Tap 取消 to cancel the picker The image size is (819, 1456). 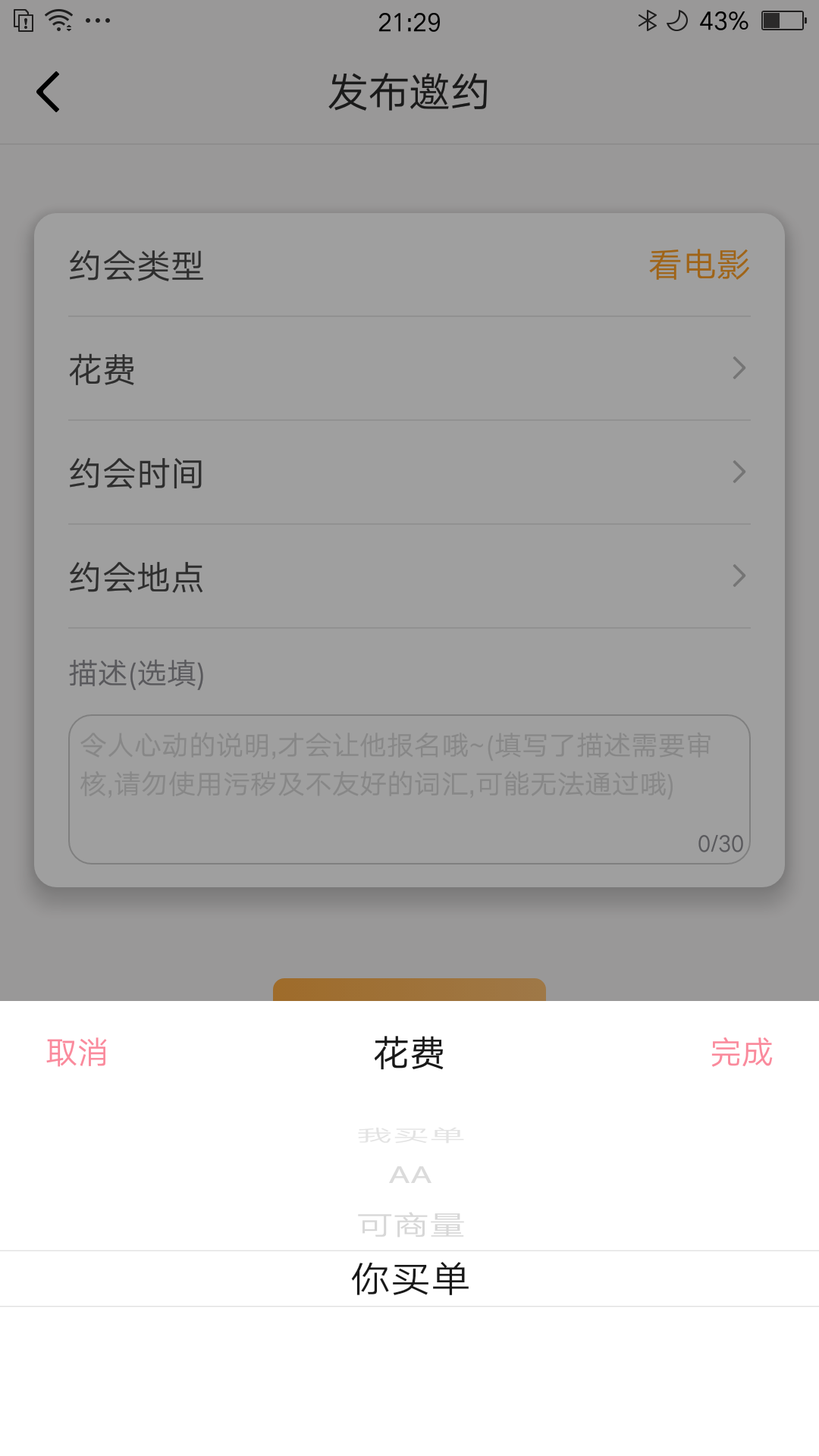(x=77, y=1053)
